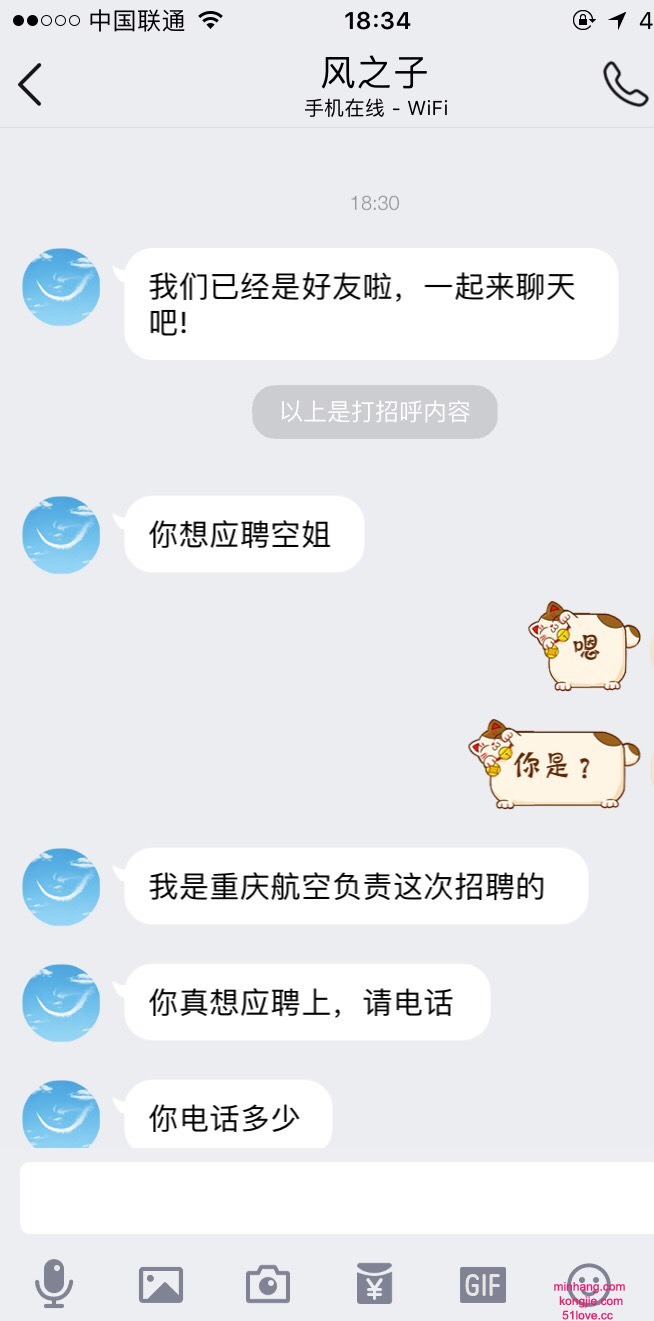Open the emoji face panel

(588, 1284)
